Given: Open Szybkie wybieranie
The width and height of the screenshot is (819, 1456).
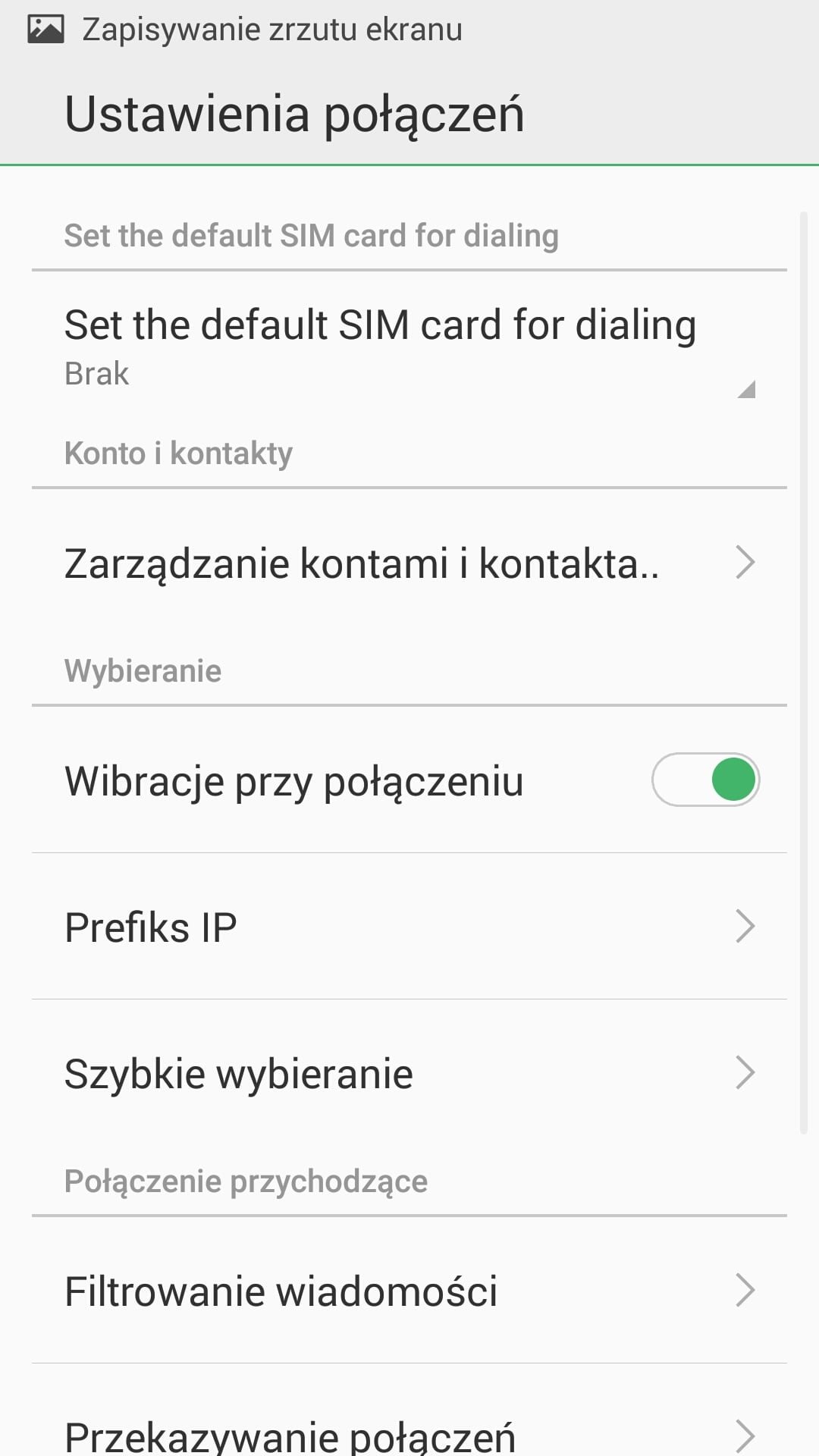Looking at the screenshot, I should pos(409,1073).
